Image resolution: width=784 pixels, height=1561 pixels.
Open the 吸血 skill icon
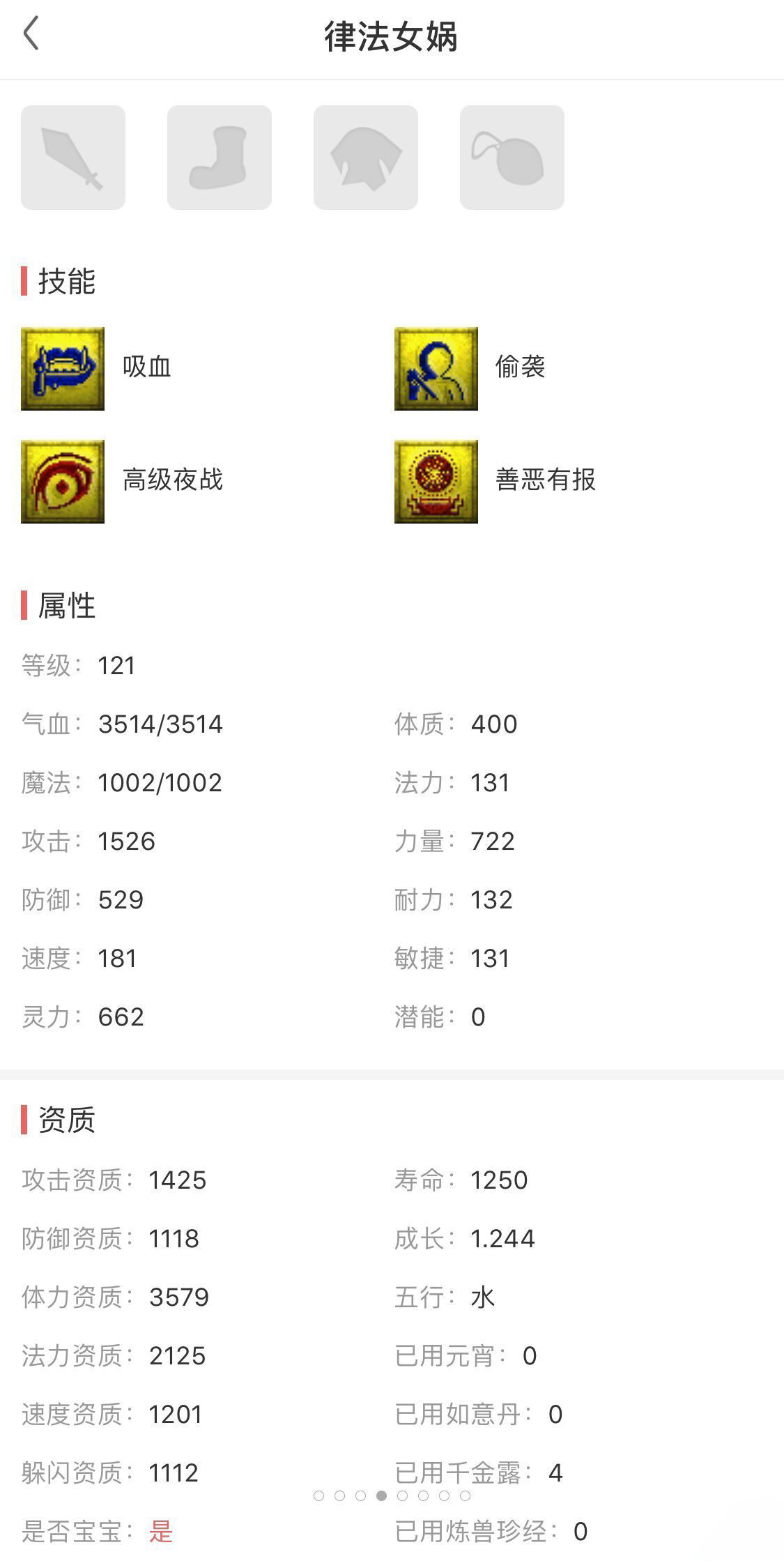(63, 368)
